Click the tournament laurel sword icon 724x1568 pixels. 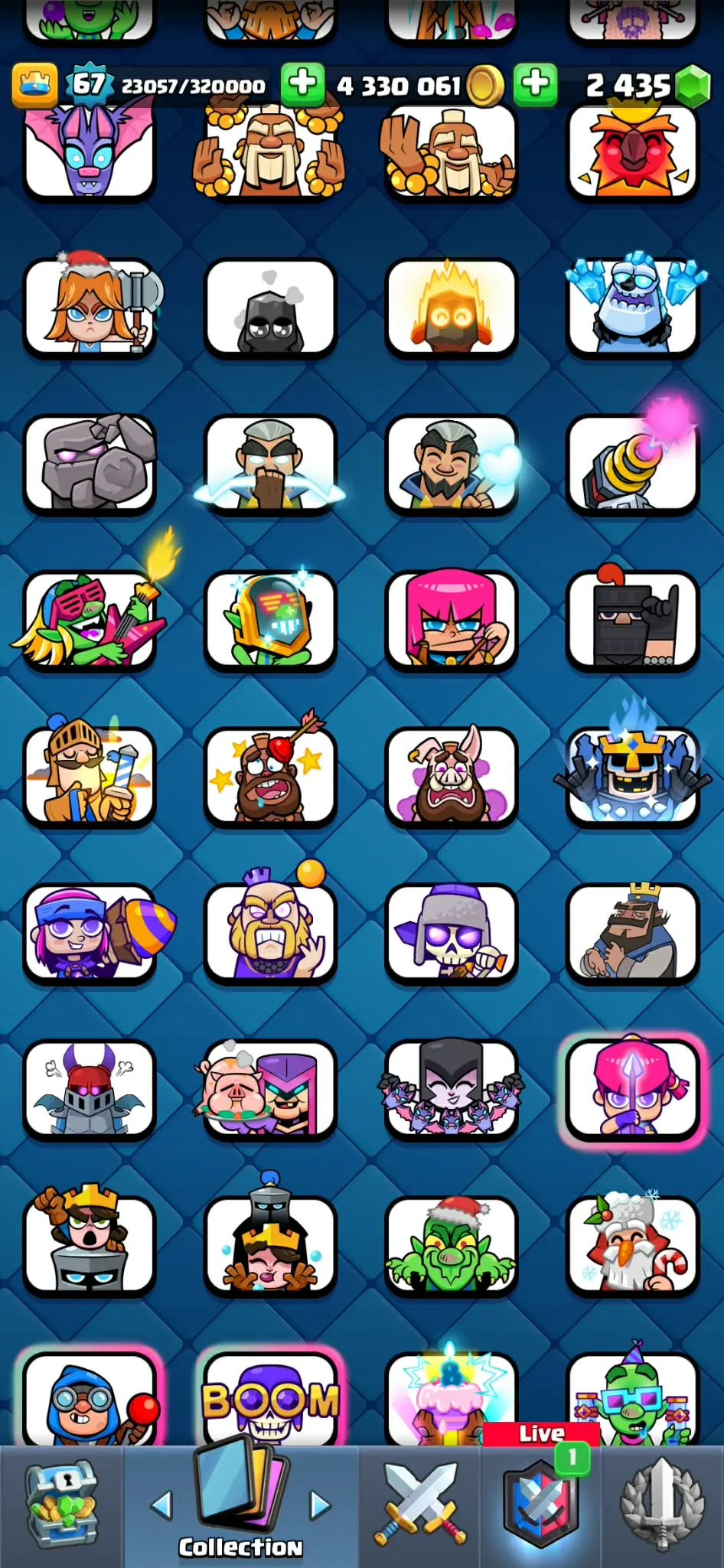[664, 1502]
